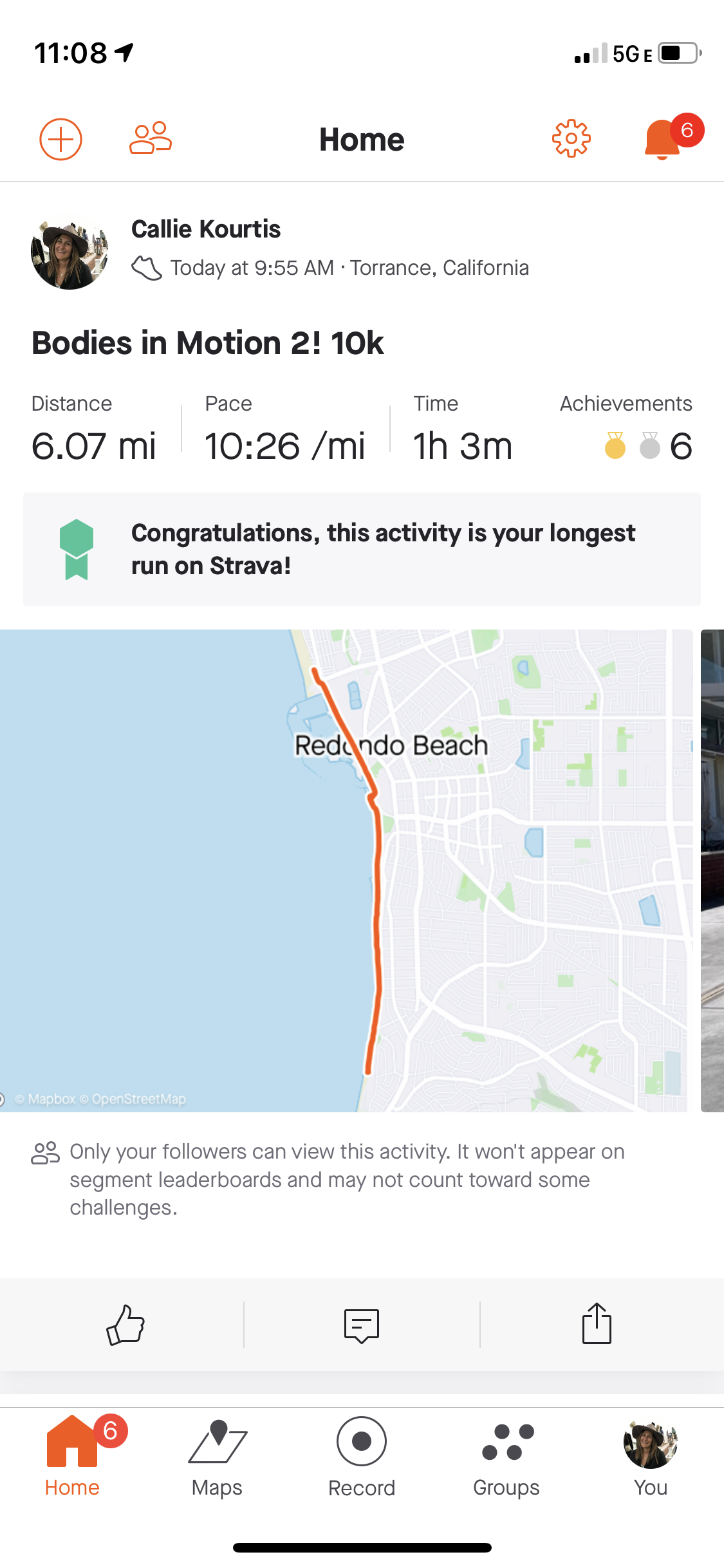Screen dimensions: 724x1568
Task: Open the Bodies in Motion 2! 10k activity
Action: pyautogui.click(x=207, y=342)
